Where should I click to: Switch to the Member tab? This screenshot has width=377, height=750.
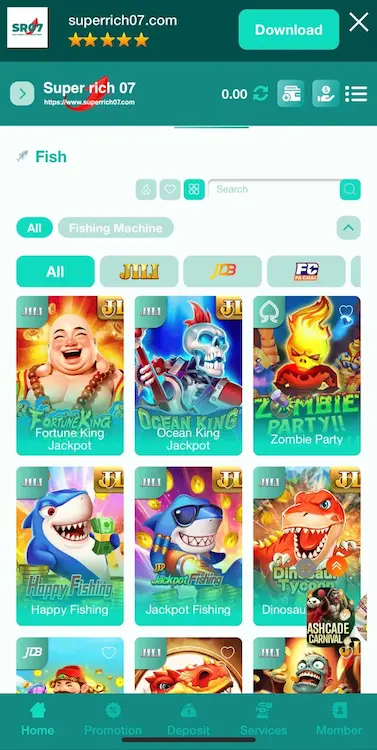click(339, 719)
